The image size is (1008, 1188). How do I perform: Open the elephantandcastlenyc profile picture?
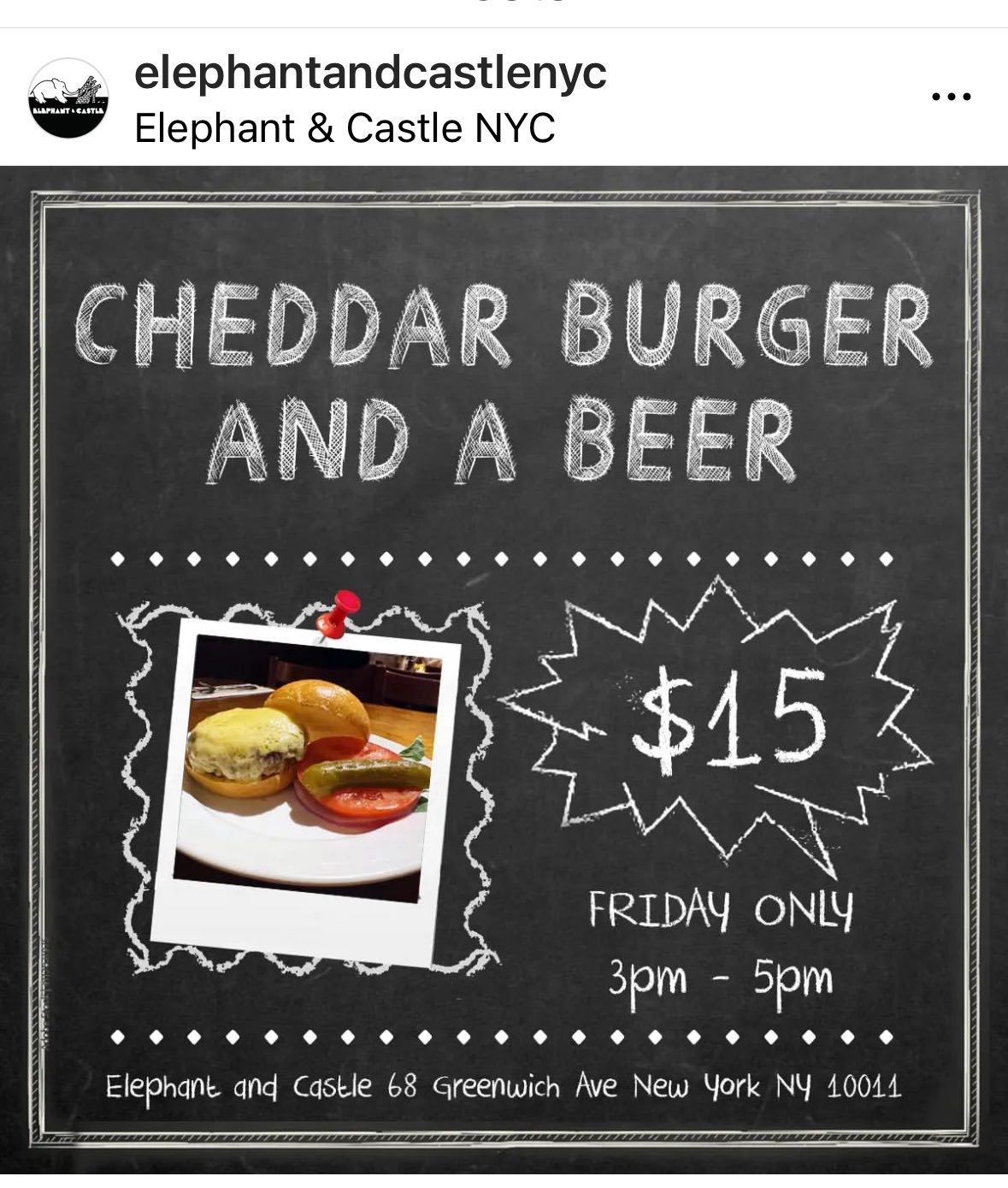click(x=68, y=98)
